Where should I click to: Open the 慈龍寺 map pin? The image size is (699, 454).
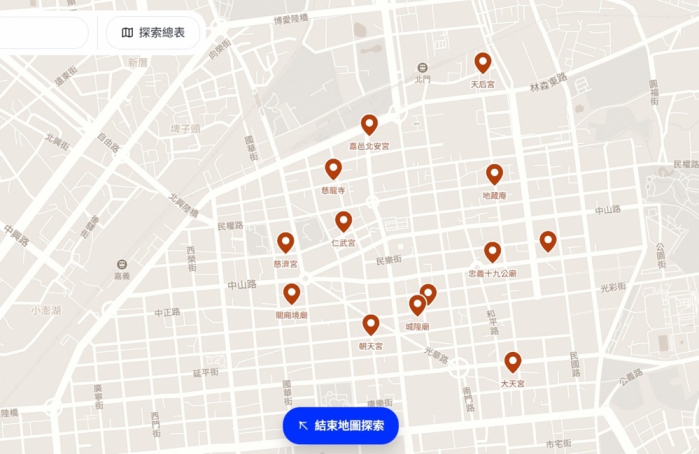tap(333, 169)
